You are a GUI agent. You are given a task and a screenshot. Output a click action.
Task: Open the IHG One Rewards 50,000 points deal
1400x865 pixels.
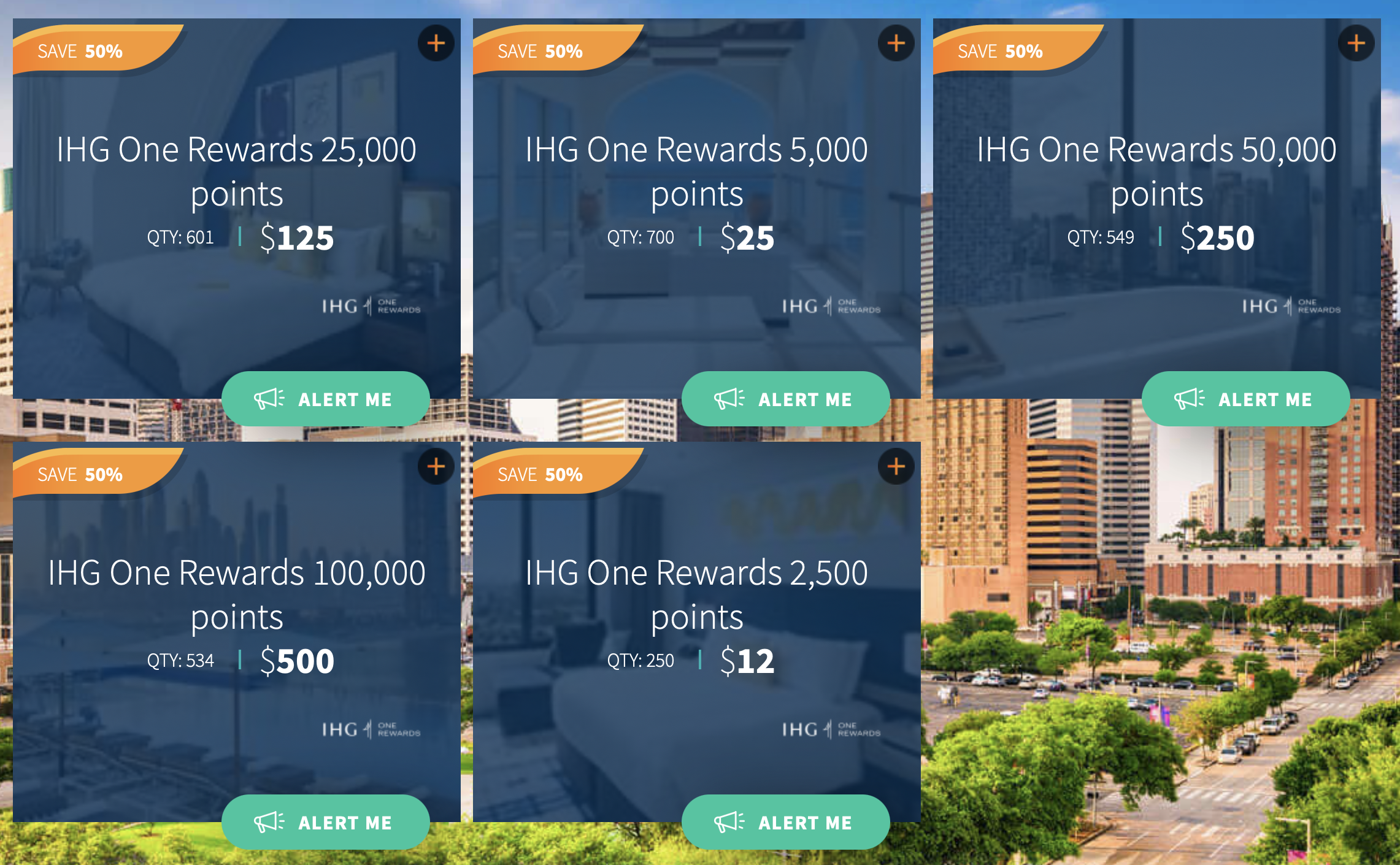[x=1157, y=171]
